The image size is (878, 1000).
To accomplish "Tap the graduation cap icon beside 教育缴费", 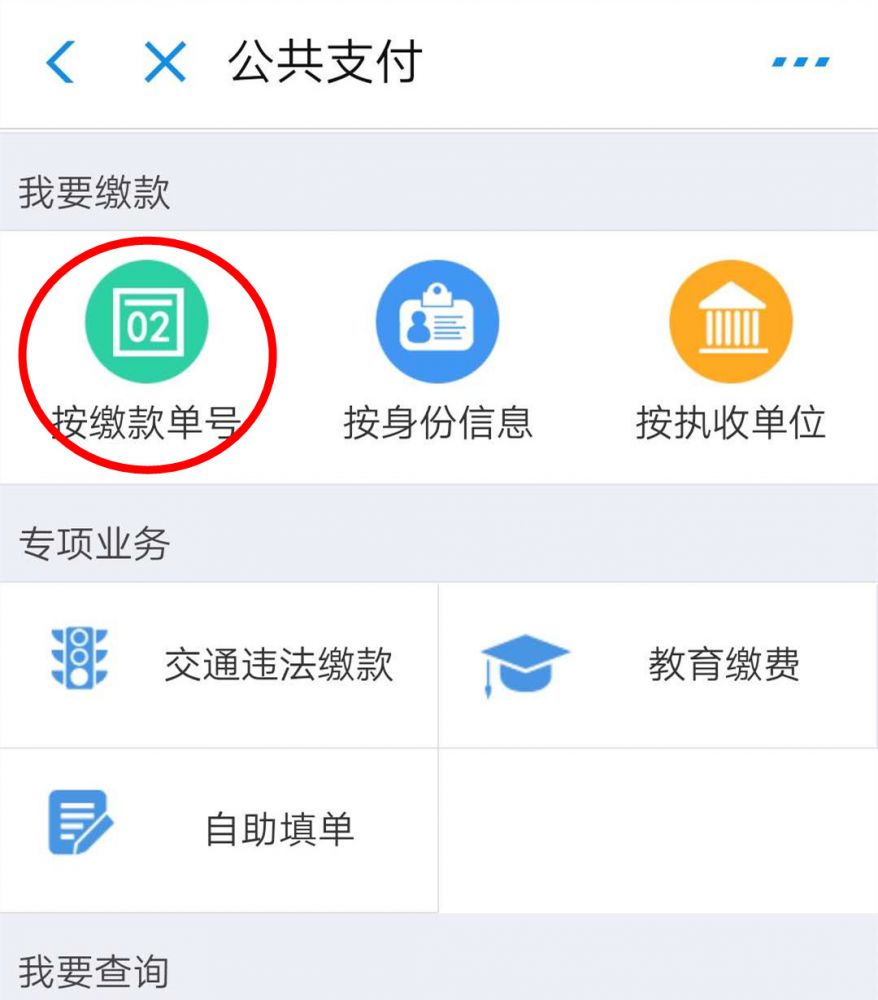I will pyautogui.click(x=527, y=662).
